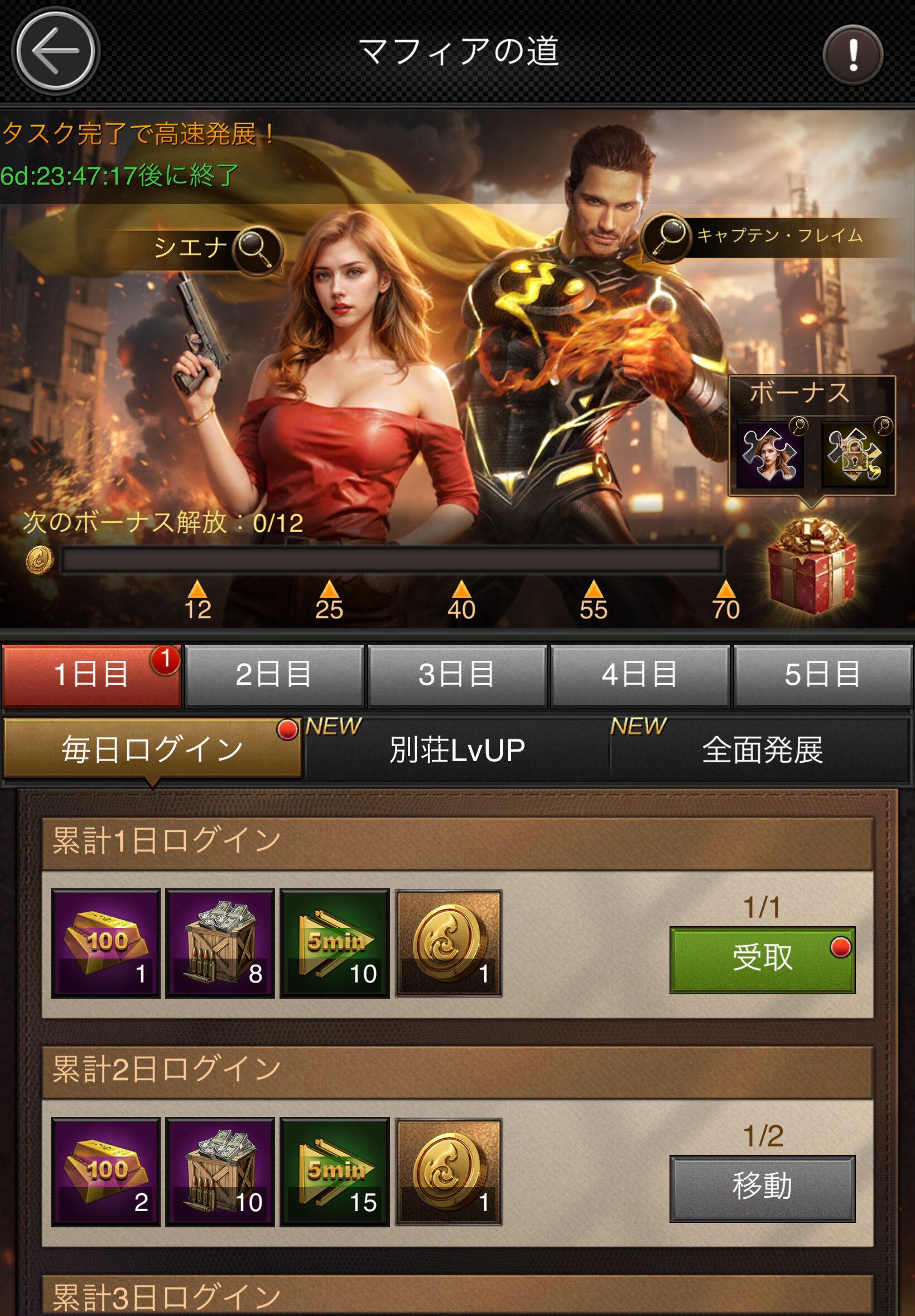This screenshot has width=915, height=1316.
Task: Preview the シエナ puzzle piece bonus
Action: [769, 456]
